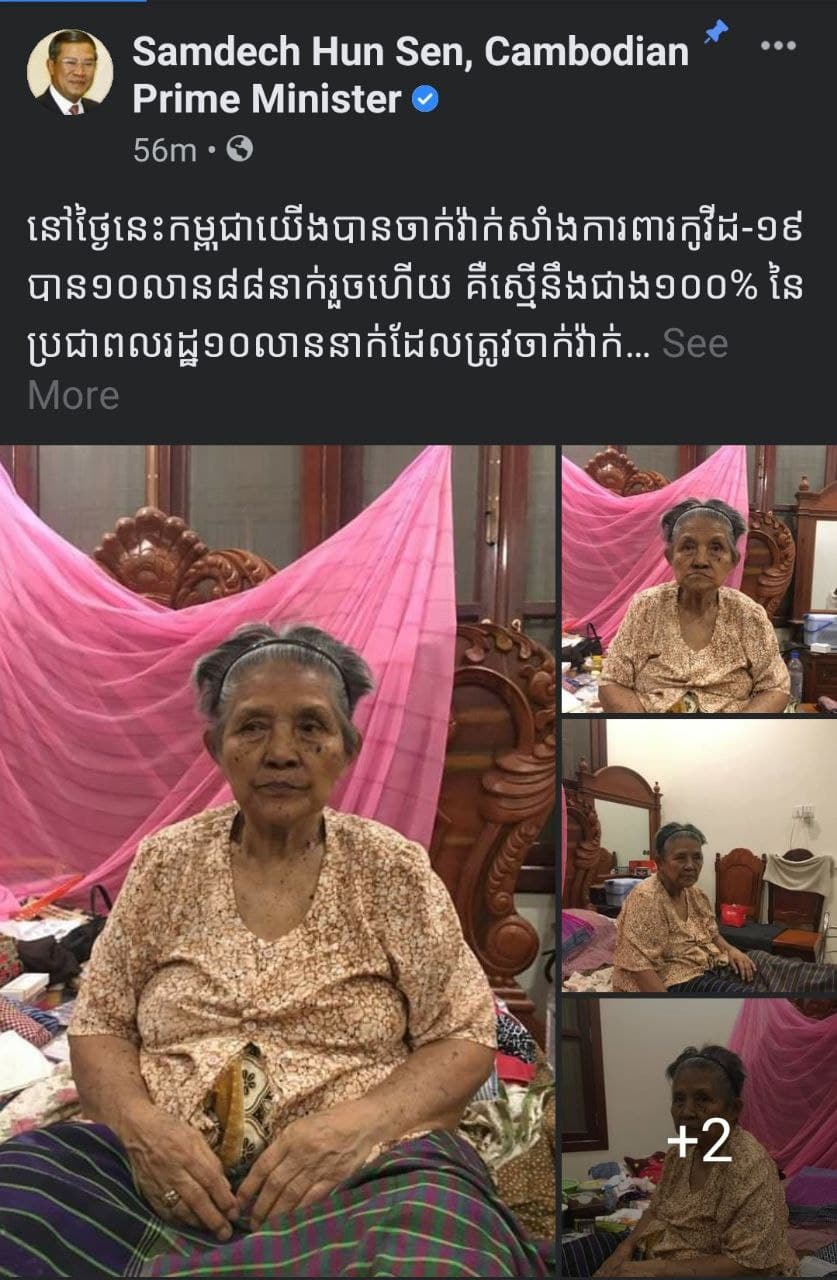Open the middle-right photo near white wall
Image resolution: width=837 pixels, height=1280 pixels.
[699, 855]
